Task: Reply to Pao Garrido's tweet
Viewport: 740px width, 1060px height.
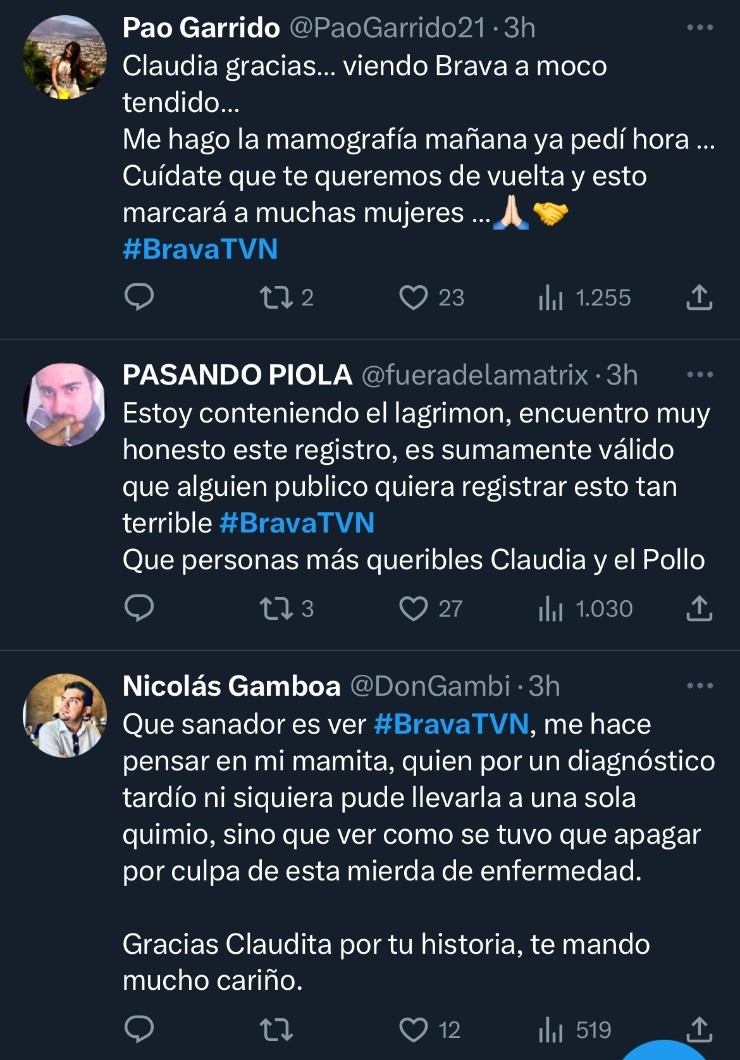Action: pos(141,297)
